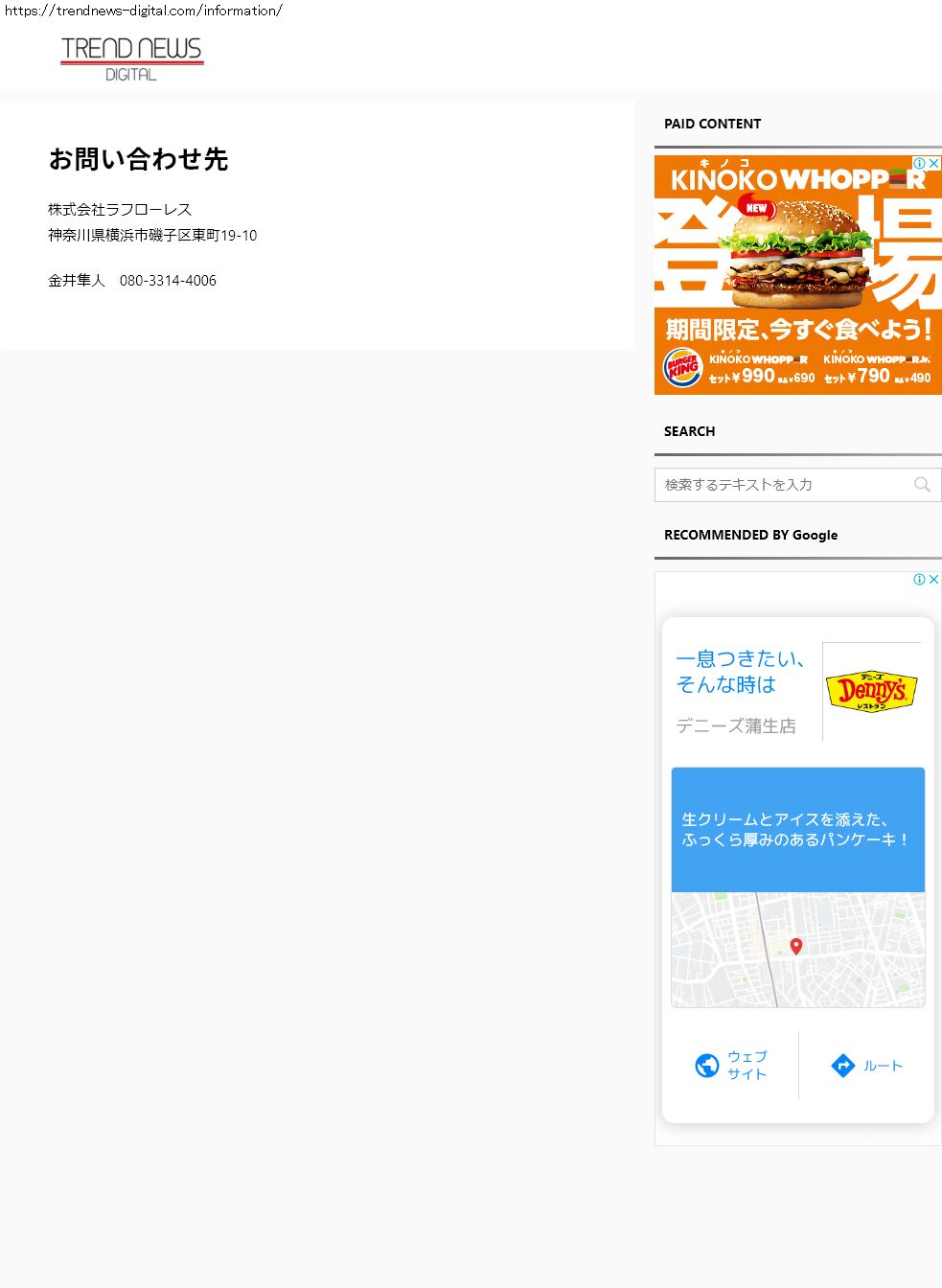This screenshot has width=942, height=1288.
Task: Tap the search text field
Action: (x=781, y=485)
